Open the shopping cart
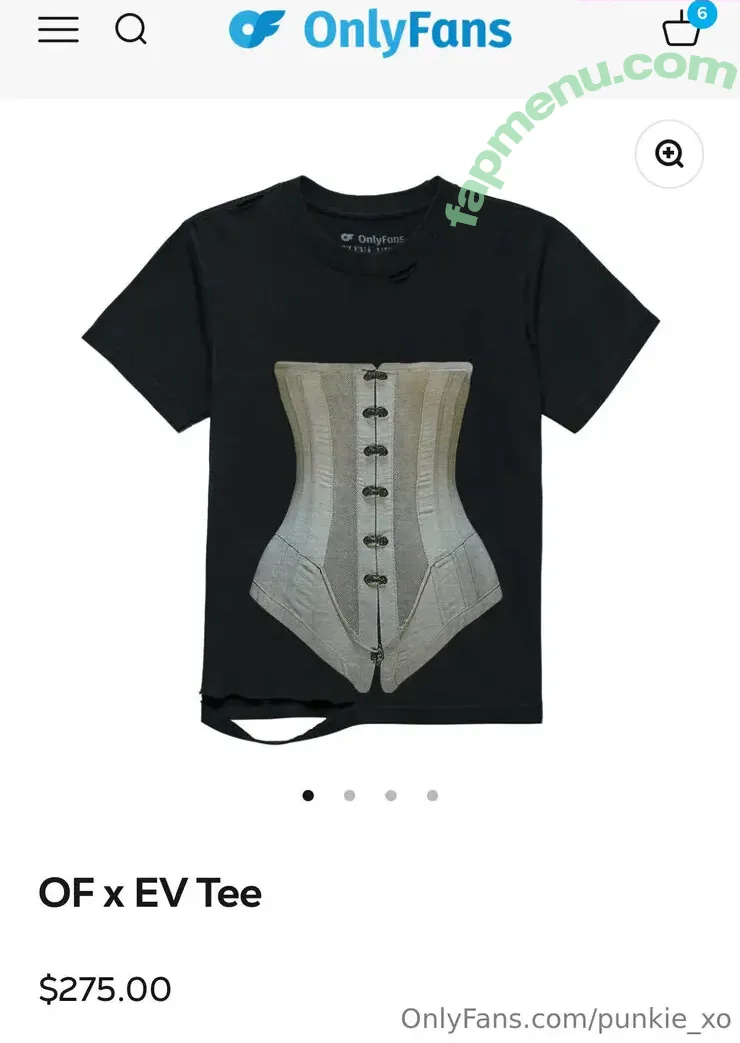 [683, 30]
